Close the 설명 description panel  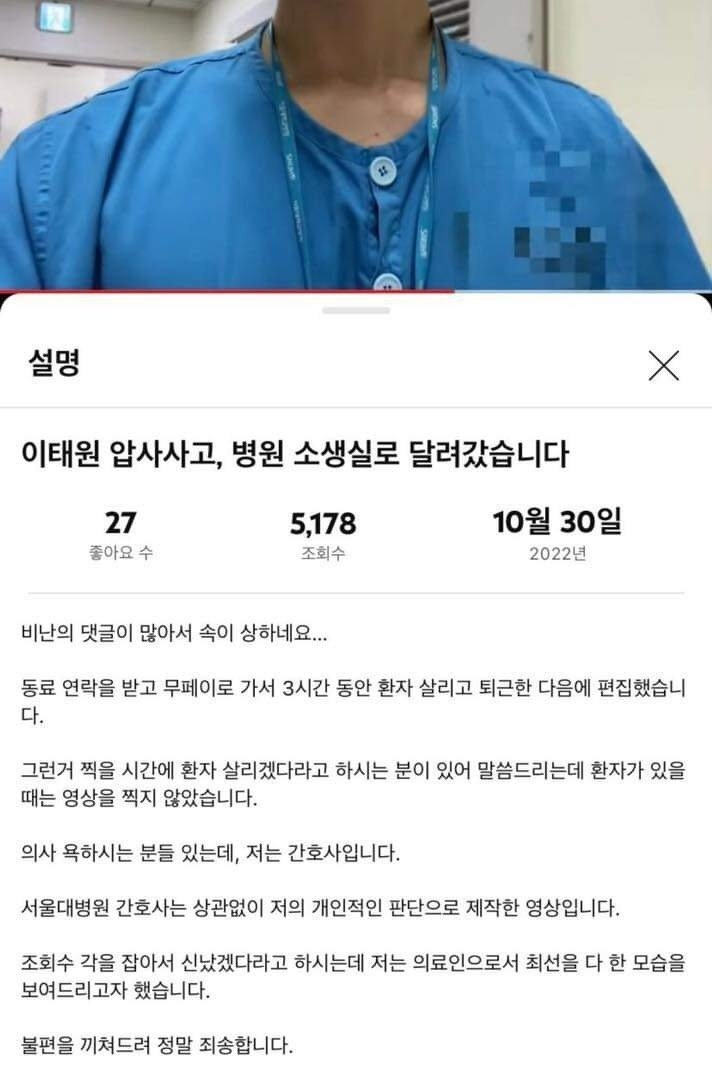point(664,366)
